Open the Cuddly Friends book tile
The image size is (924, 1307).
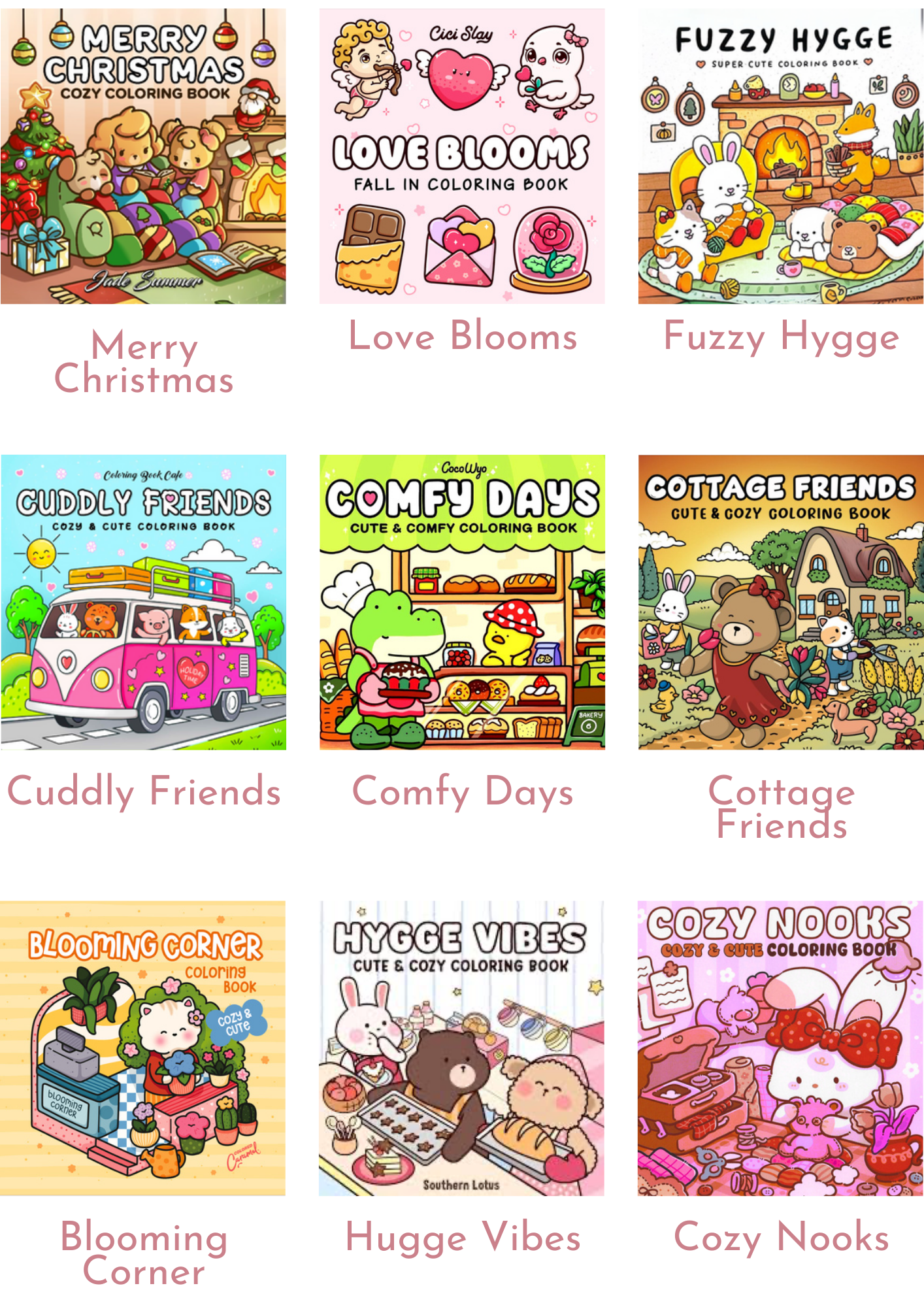(143, 602)
